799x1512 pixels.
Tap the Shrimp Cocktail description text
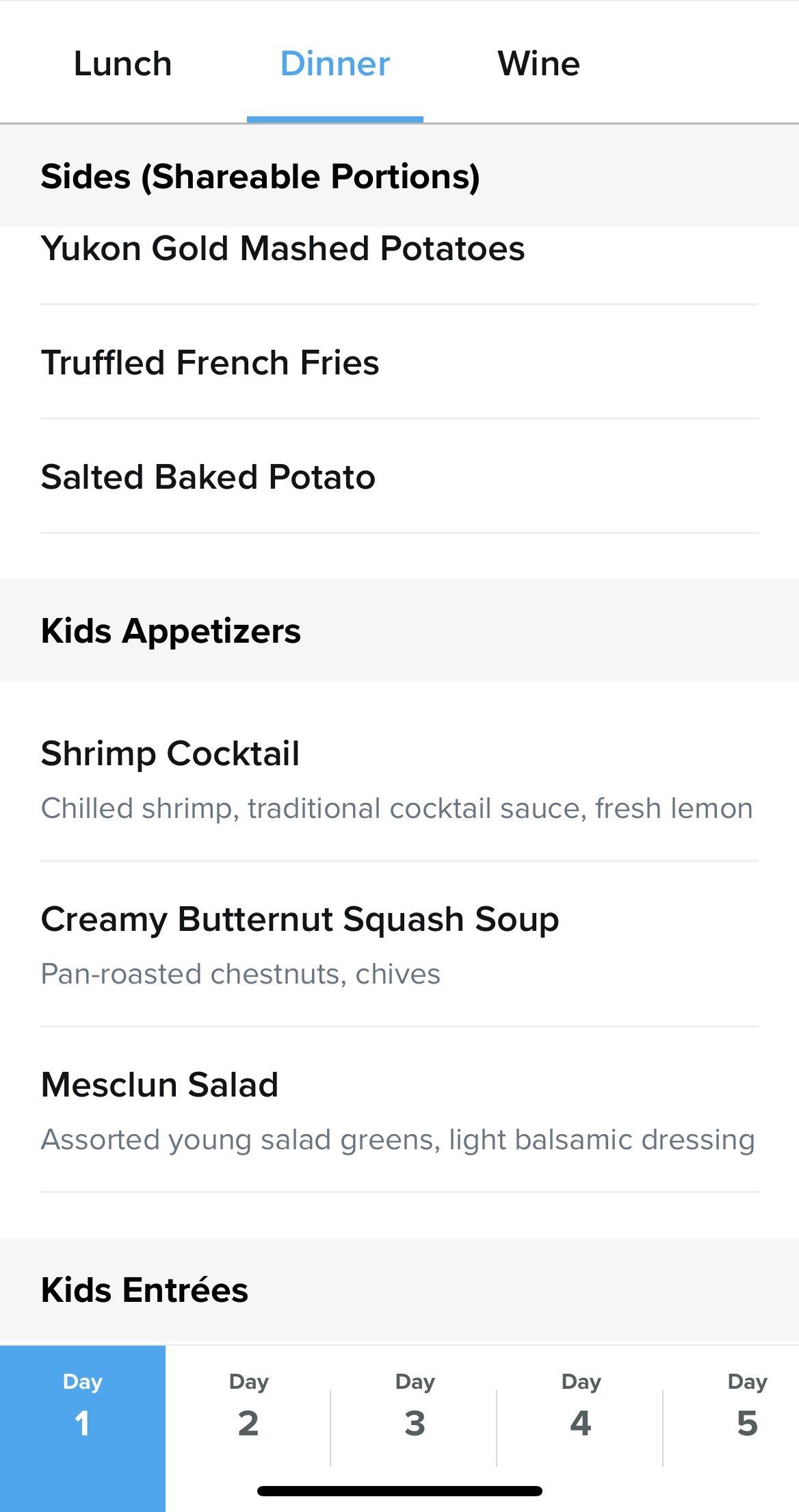pos(397,808)
